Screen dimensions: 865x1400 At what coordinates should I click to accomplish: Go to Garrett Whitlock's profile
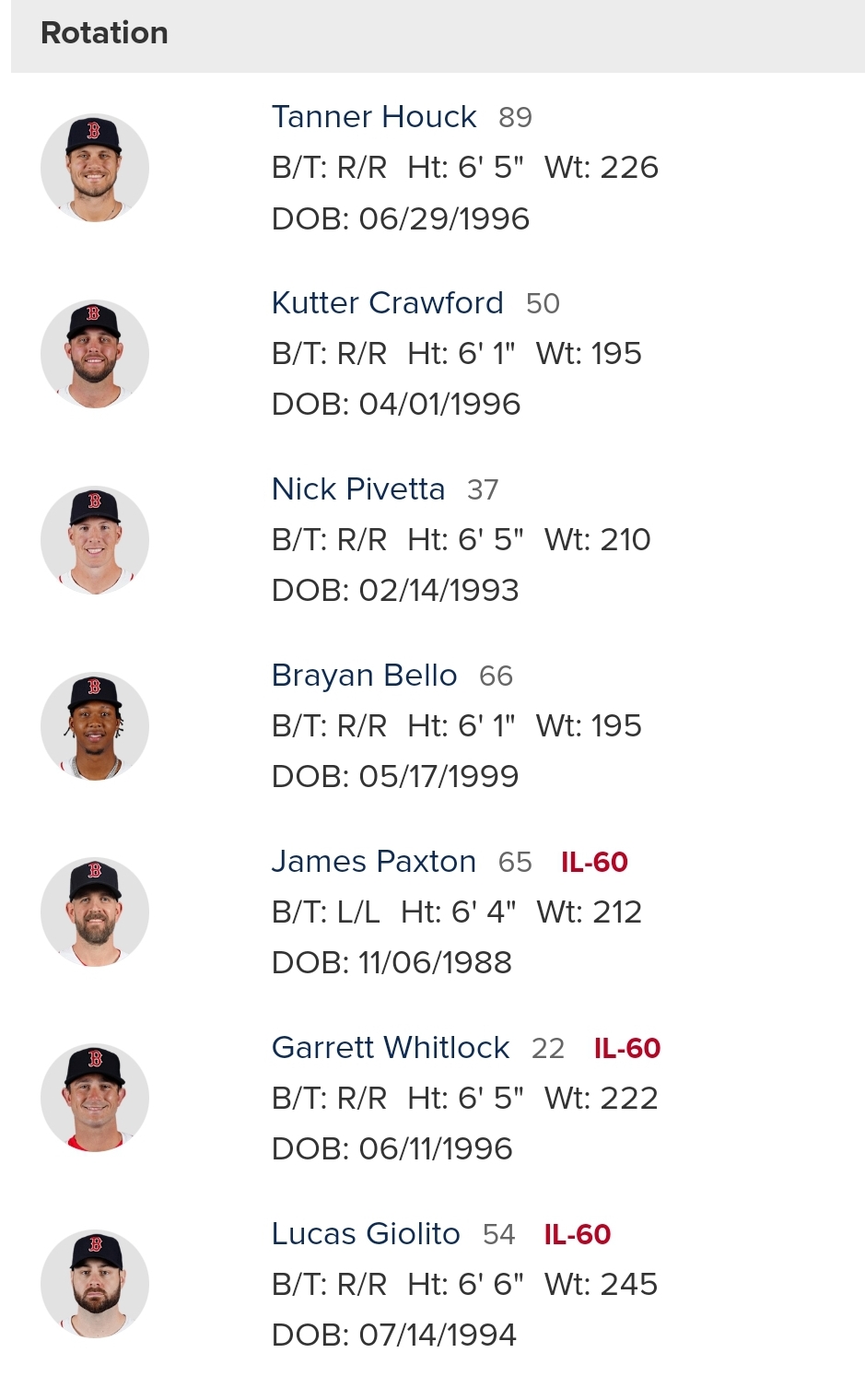coord(390,1048)
